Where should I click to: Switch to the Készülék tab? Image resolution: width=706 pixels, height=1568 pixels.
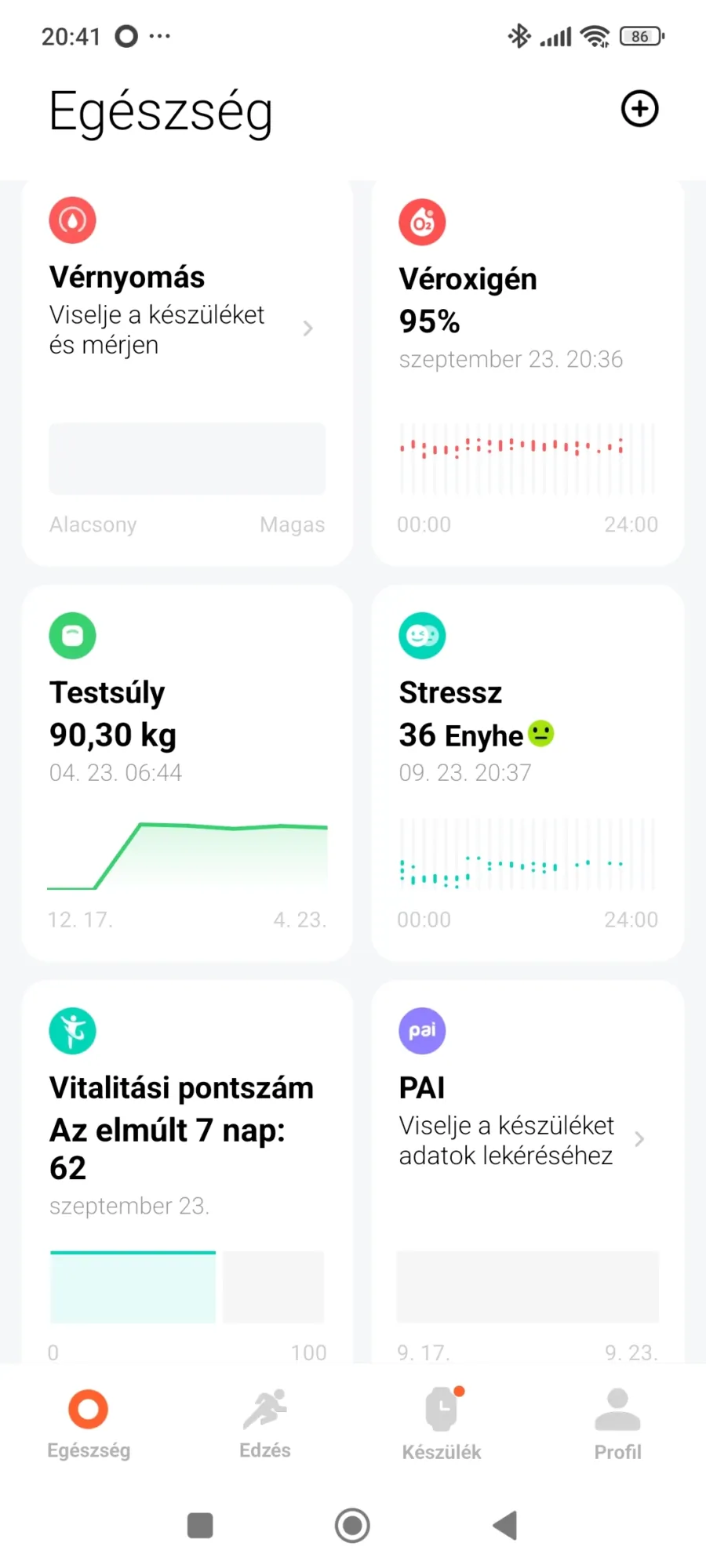(442, 1424)
